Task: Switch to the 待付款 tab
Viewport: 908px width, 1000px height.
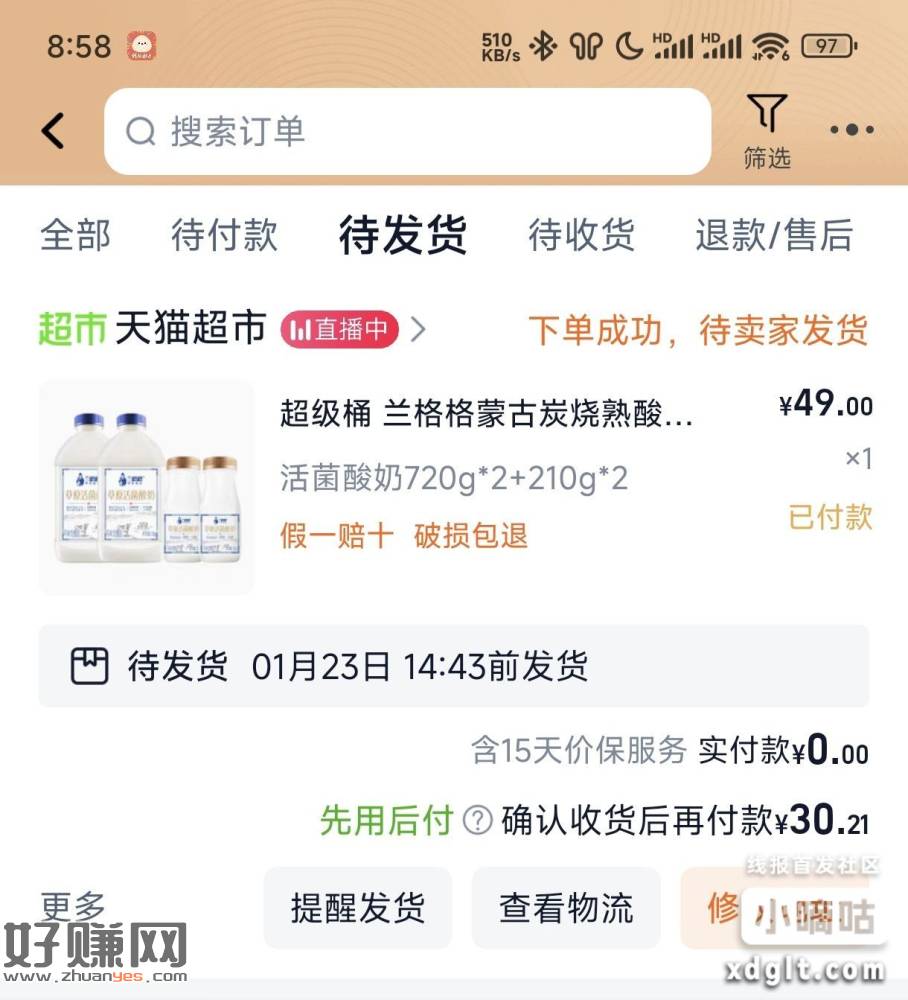Action: [x=224, y=236]
